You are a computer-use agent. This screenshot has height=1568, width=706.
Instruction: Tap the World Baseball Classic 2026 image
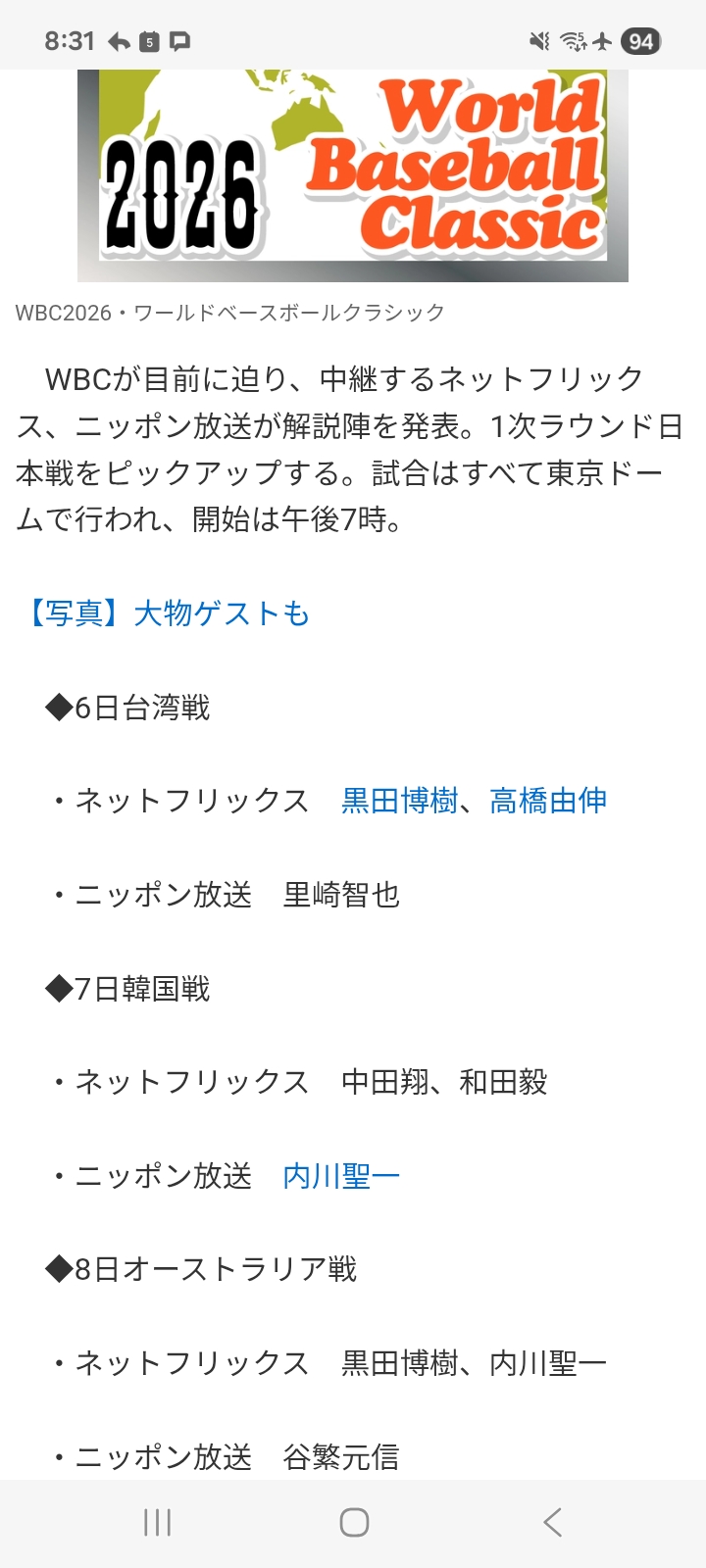tap(353, 174)
